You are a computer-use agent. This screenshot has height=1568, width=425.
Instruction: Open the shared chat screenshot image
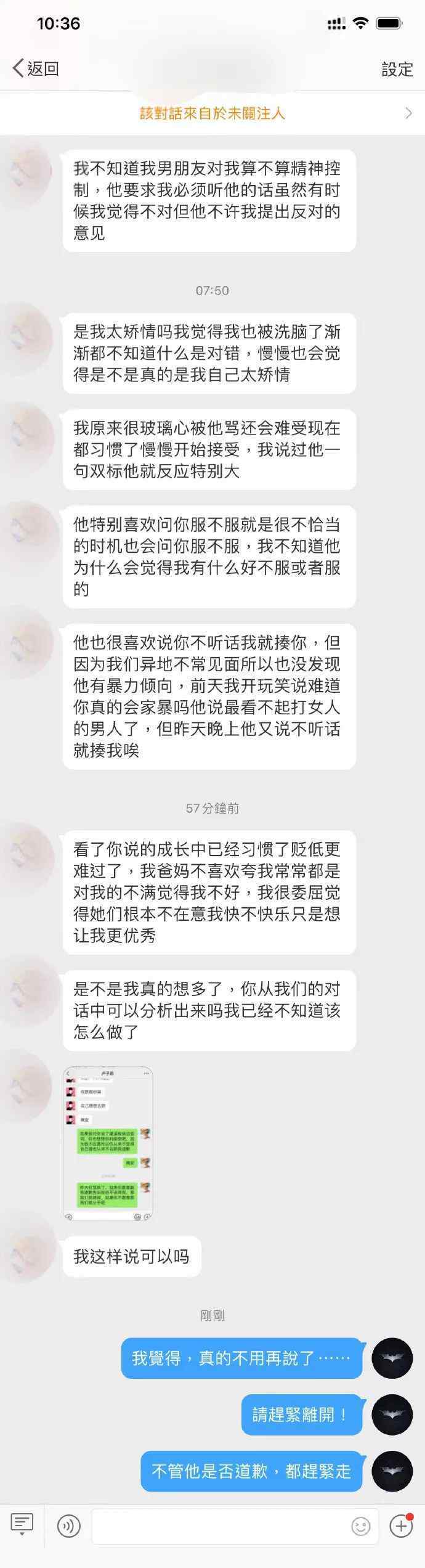[x=108, y=1143]
